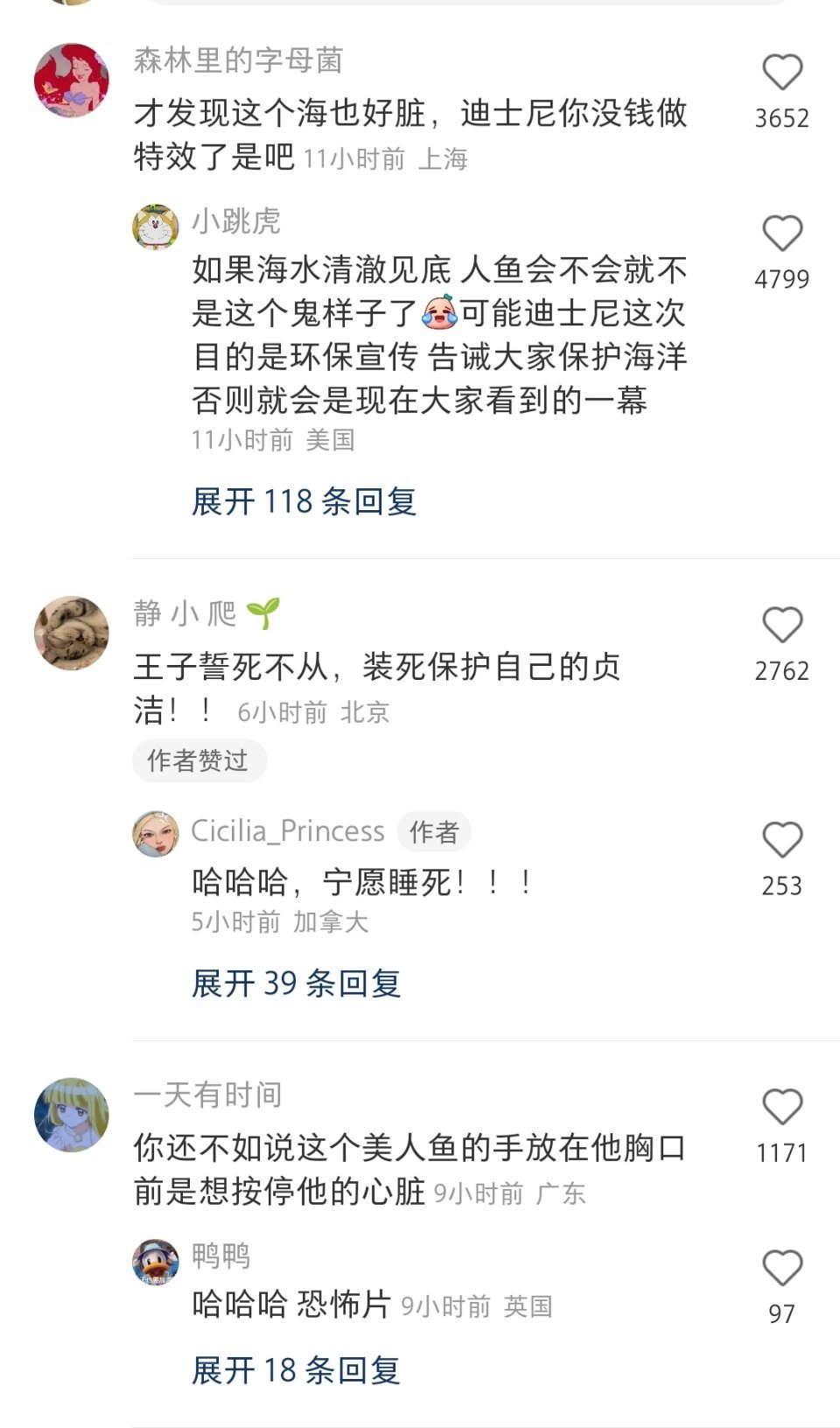Expand the 18 replies
Image resolution: width=840 pixels, height=1428 pixels.
[296, 1370]
